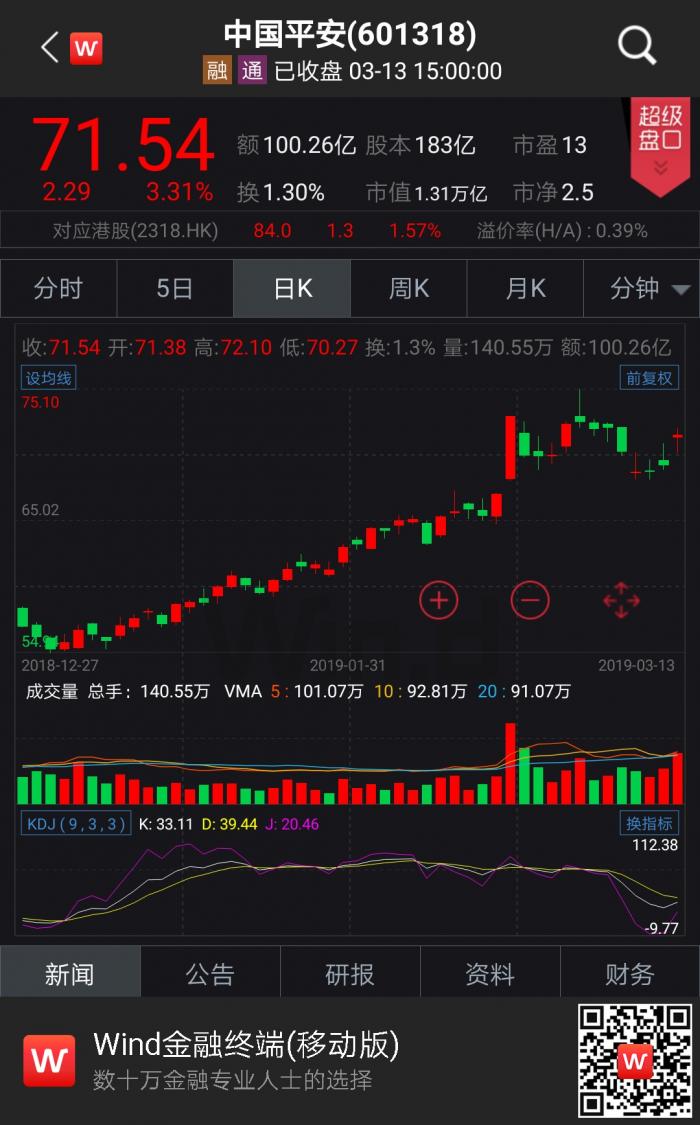This screenshot has width=700, height=1125.
Task: Switch to the 周K chart tab
Action: pos(409,289)
